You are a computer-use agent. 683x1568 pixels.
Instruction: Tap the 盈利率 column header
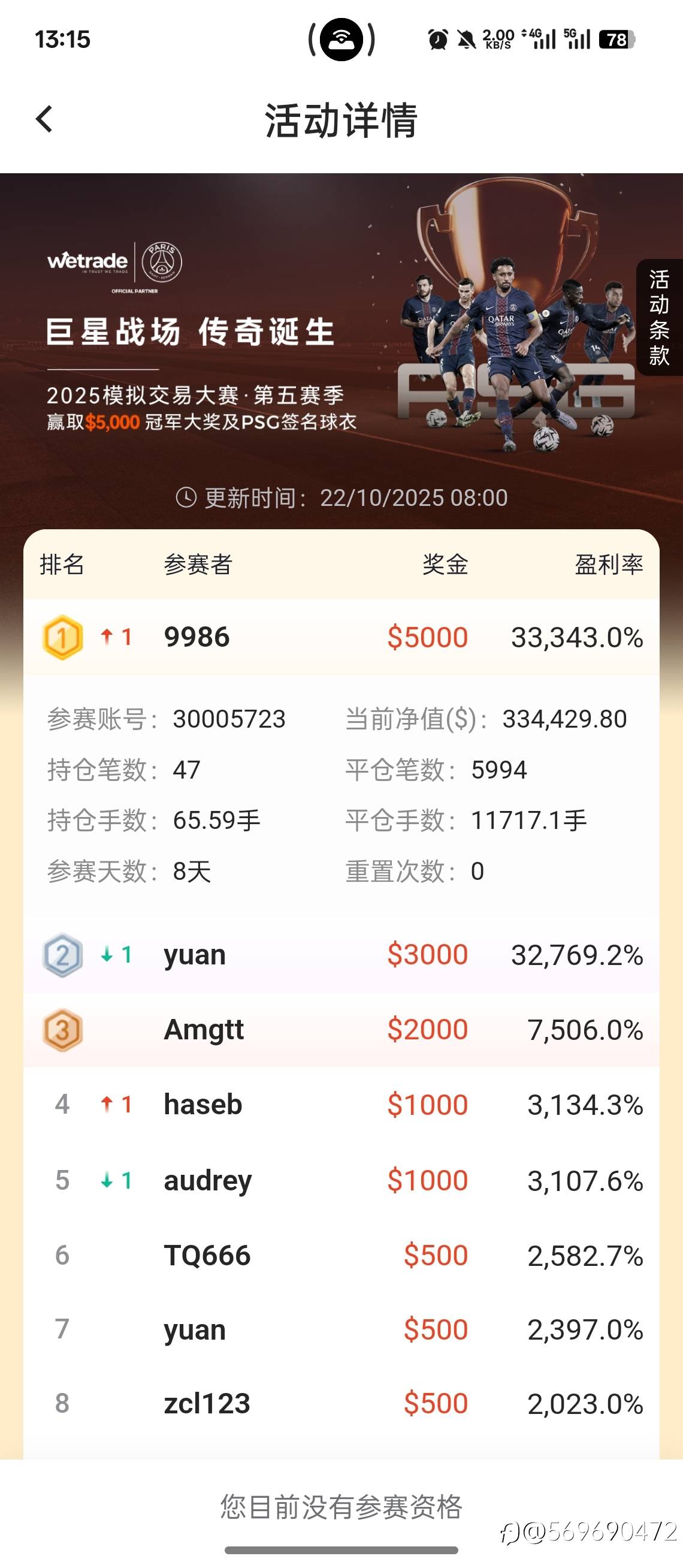[x=609, y=565]
